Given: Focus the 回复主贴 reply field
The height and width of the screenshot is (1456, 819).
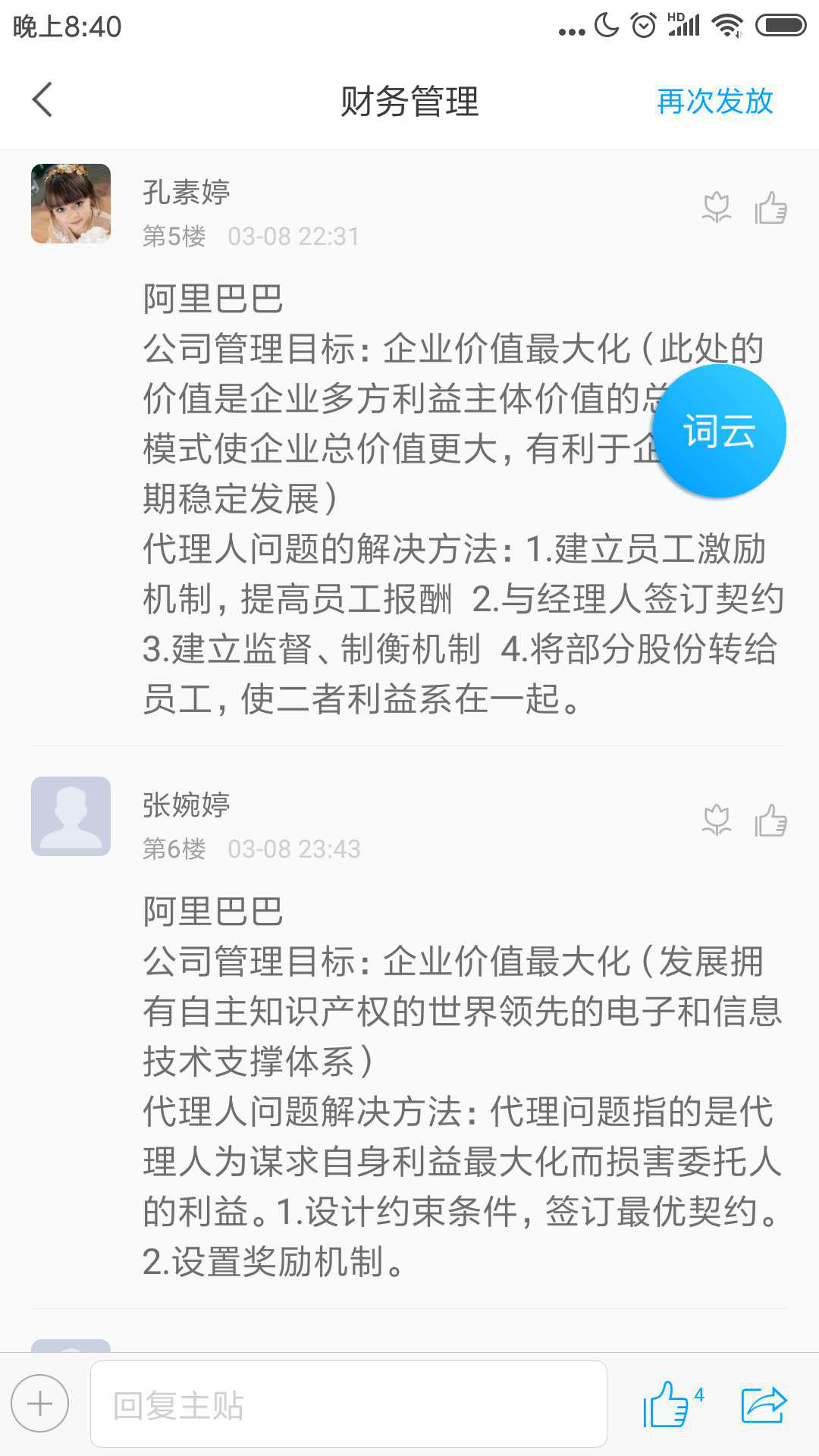Looking at the screenshot, I should pyautogui.click(x=349, y=1404).
